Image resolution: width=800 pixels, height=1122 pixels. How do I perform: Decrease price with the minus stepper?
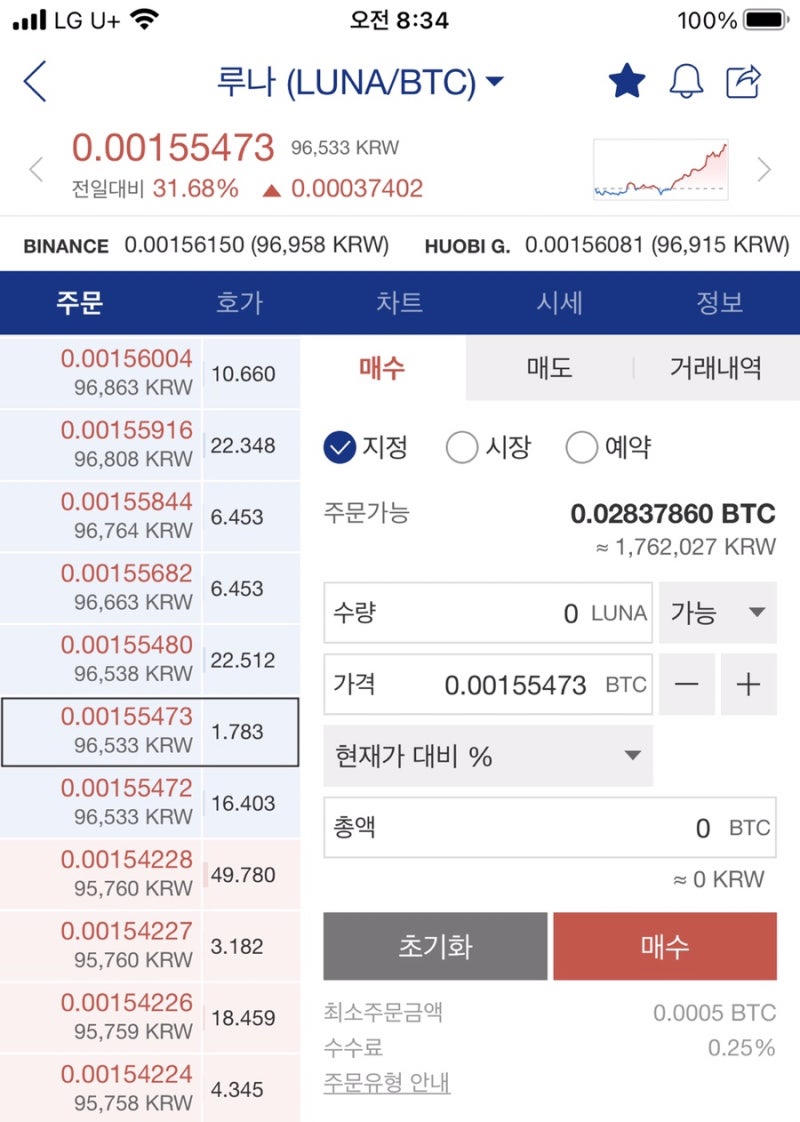(x=687, y=684)
